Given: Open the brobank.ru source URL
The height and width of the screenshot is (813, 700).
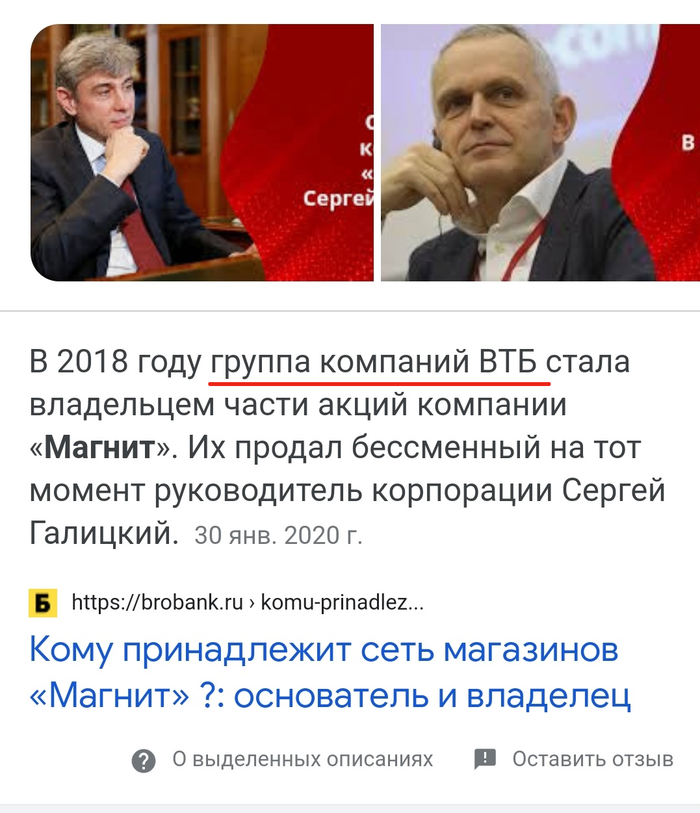Looking at the screenshot, I should 247,602.
